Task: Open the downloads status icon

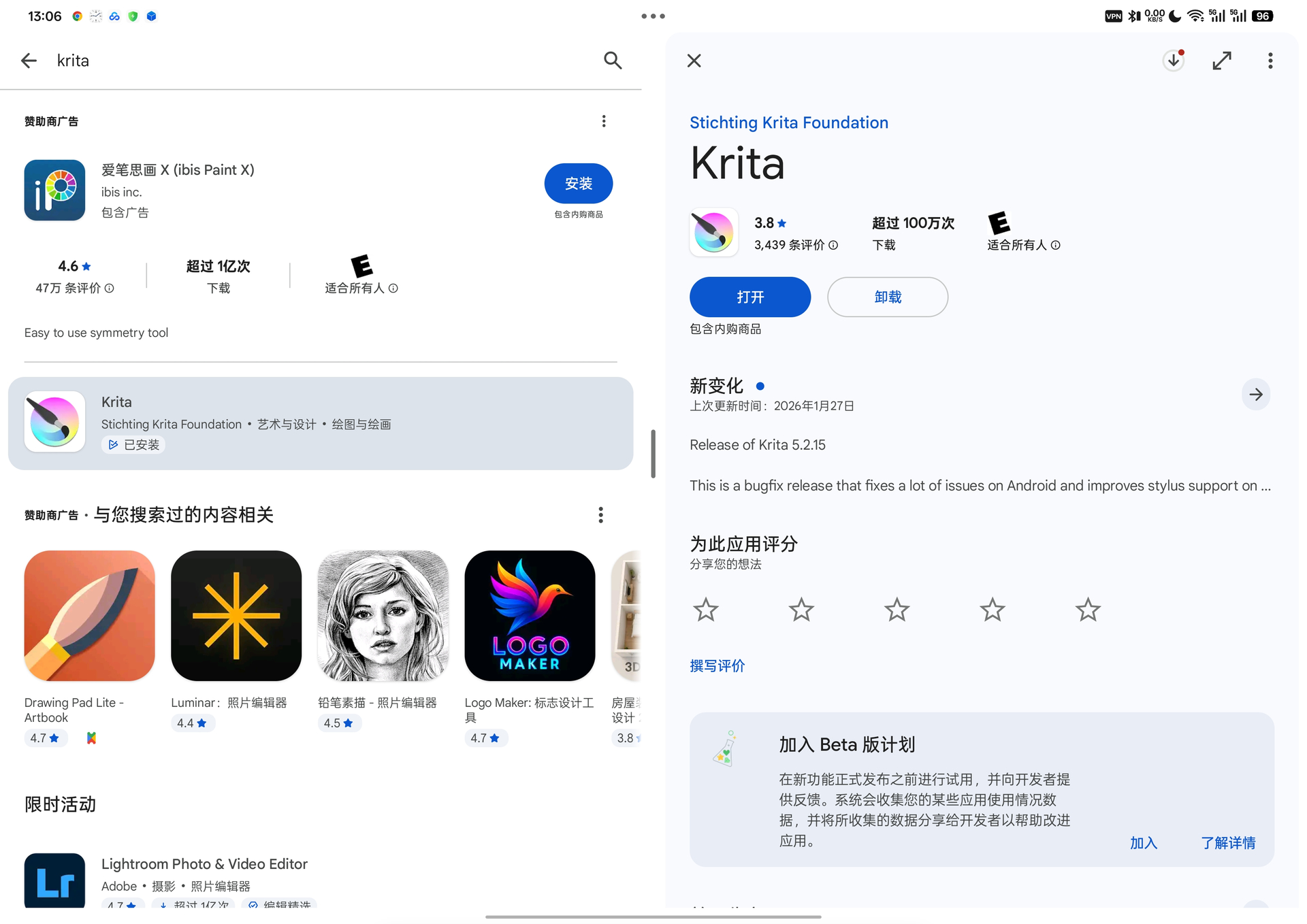Action: coord(1173,61)
